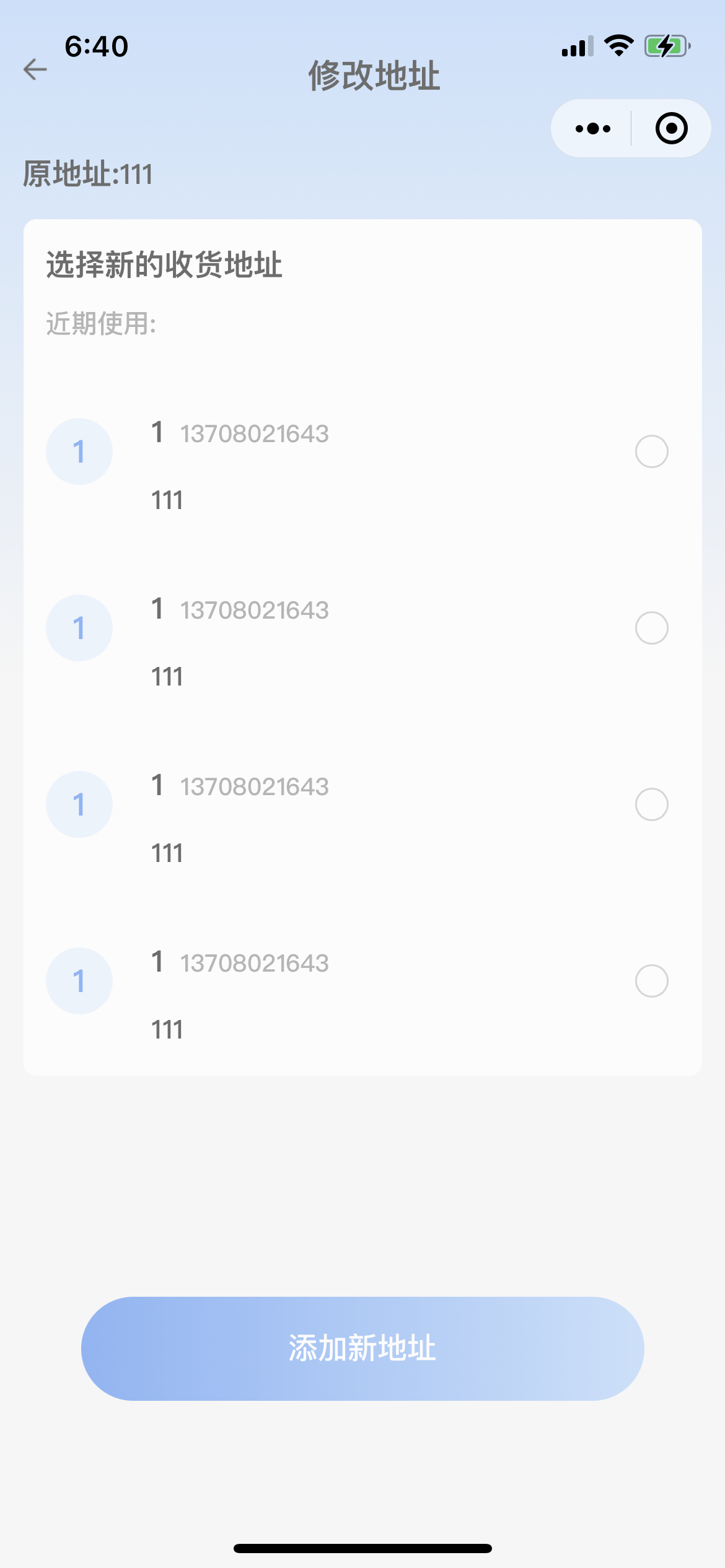Image resolution: width=725 pixels, height=1568 pixels.
Task: Close the mini program via the circle icon
Action: [x=671, y=128]
